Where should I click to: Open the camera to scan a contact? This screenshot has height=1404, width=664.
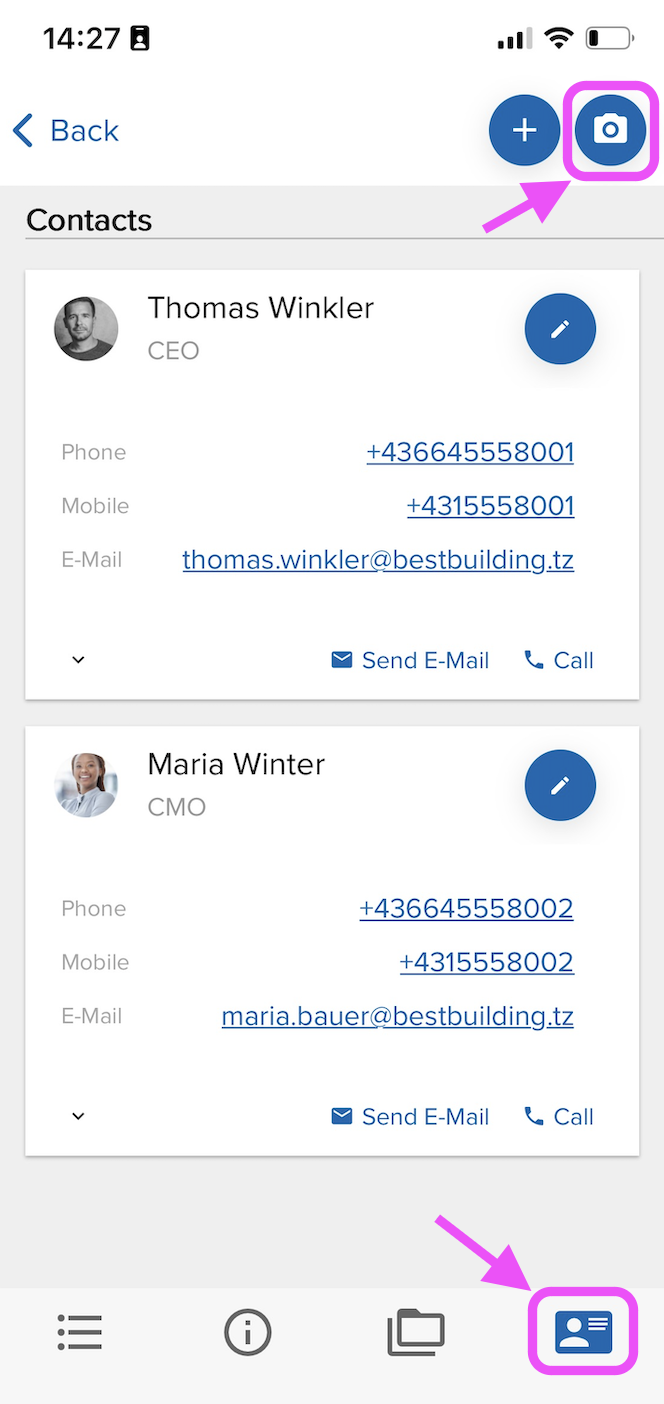pyautogui.click(x=610, y=130)
